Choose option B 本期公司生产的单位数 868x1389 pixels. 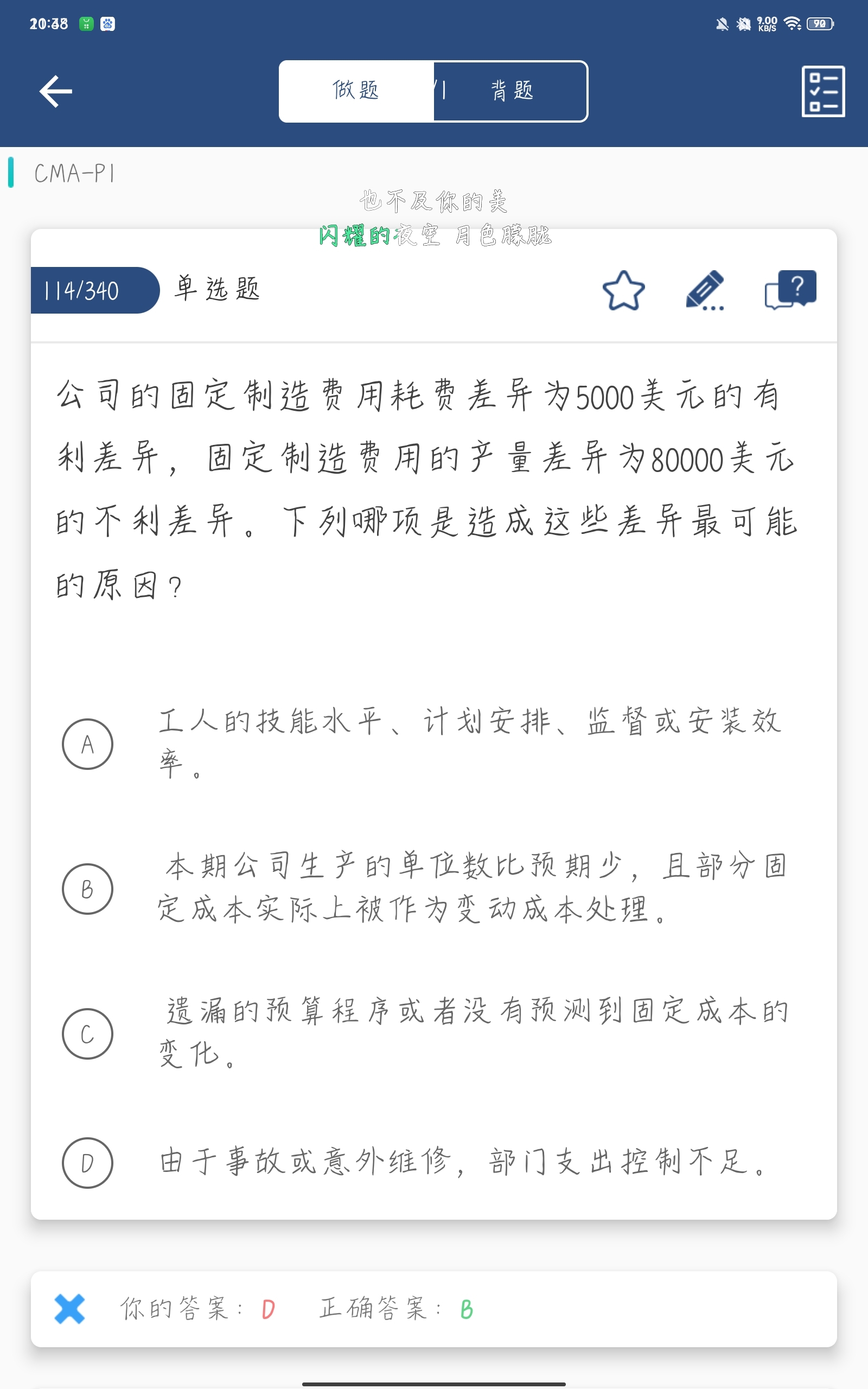[x=87, y=889]
